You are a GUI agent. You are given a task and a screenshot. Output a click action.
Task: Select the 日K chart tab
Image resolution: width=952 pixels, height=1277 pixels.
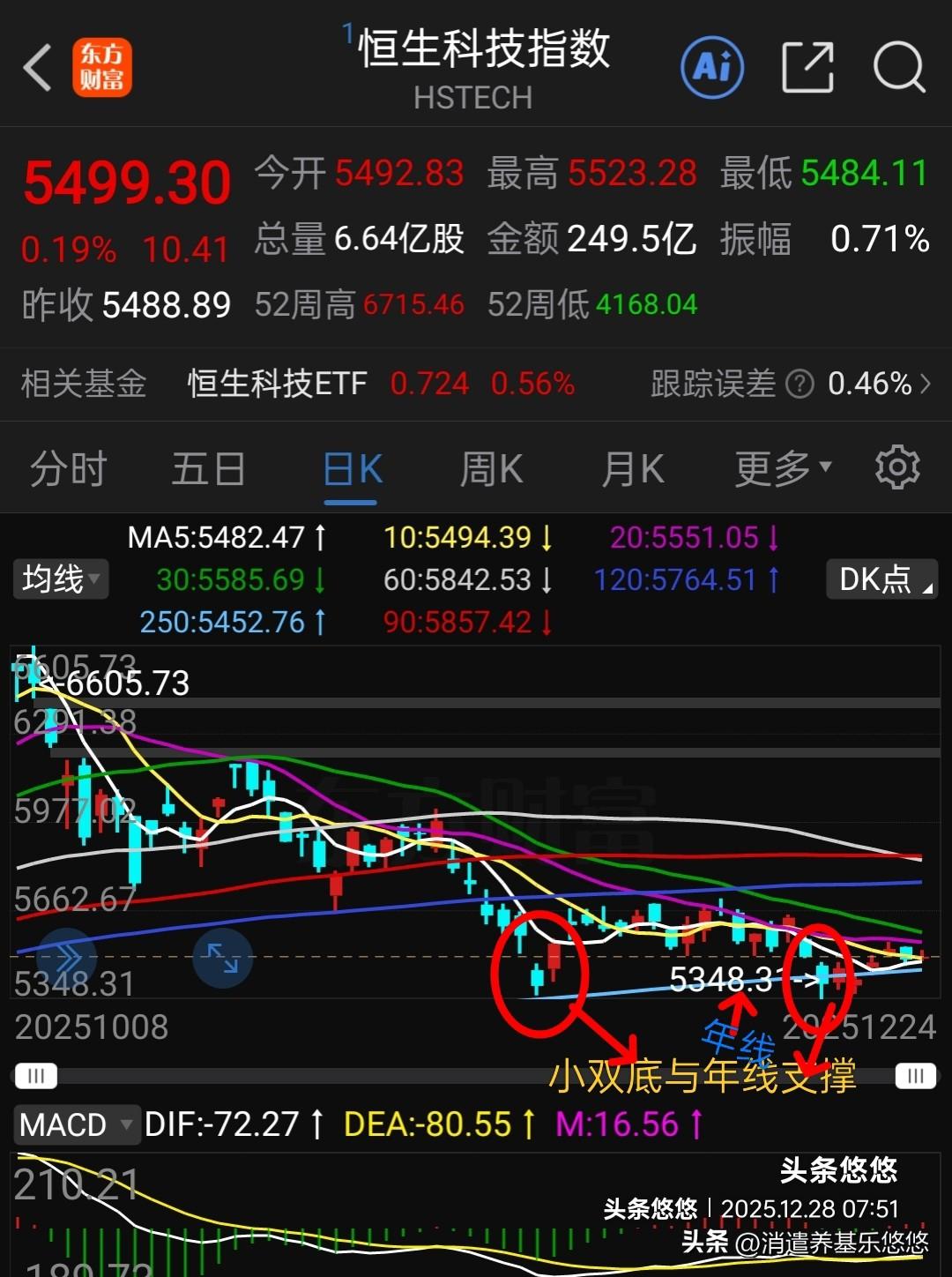pos(352,470)
